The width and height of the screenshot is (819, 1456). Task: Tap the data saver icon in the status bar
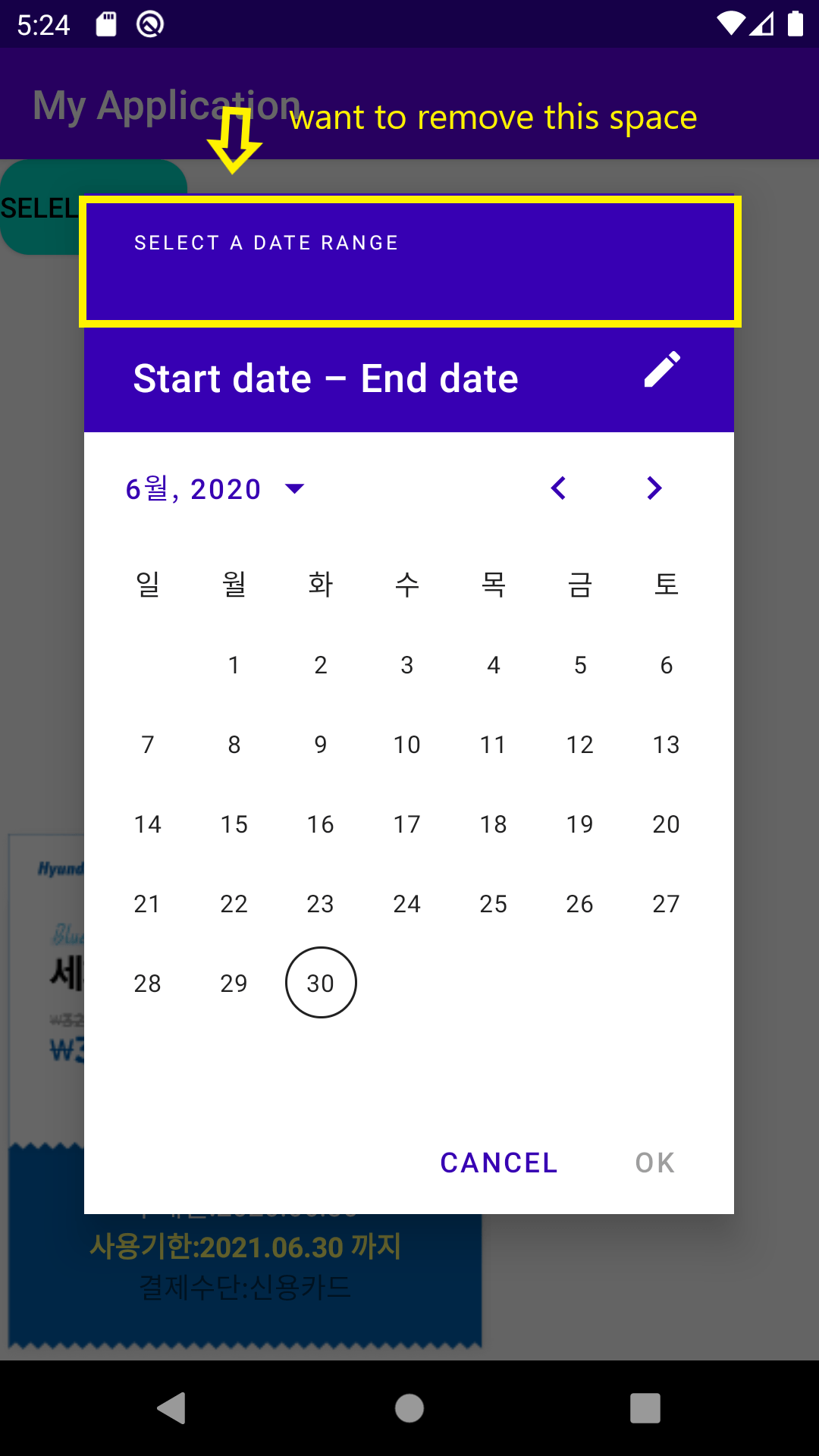[x=149, y=24]
